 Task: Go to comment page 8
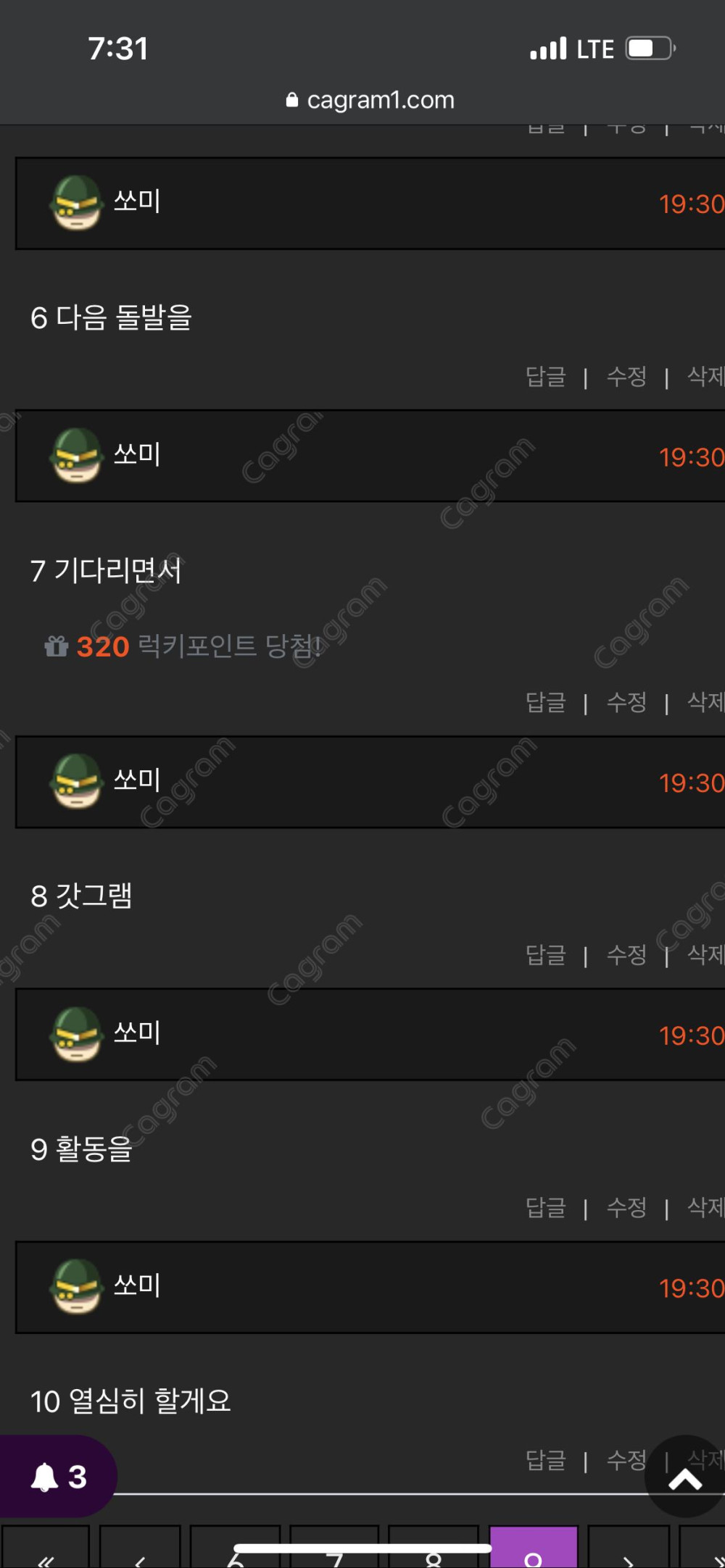click(x=433, y=1549)
